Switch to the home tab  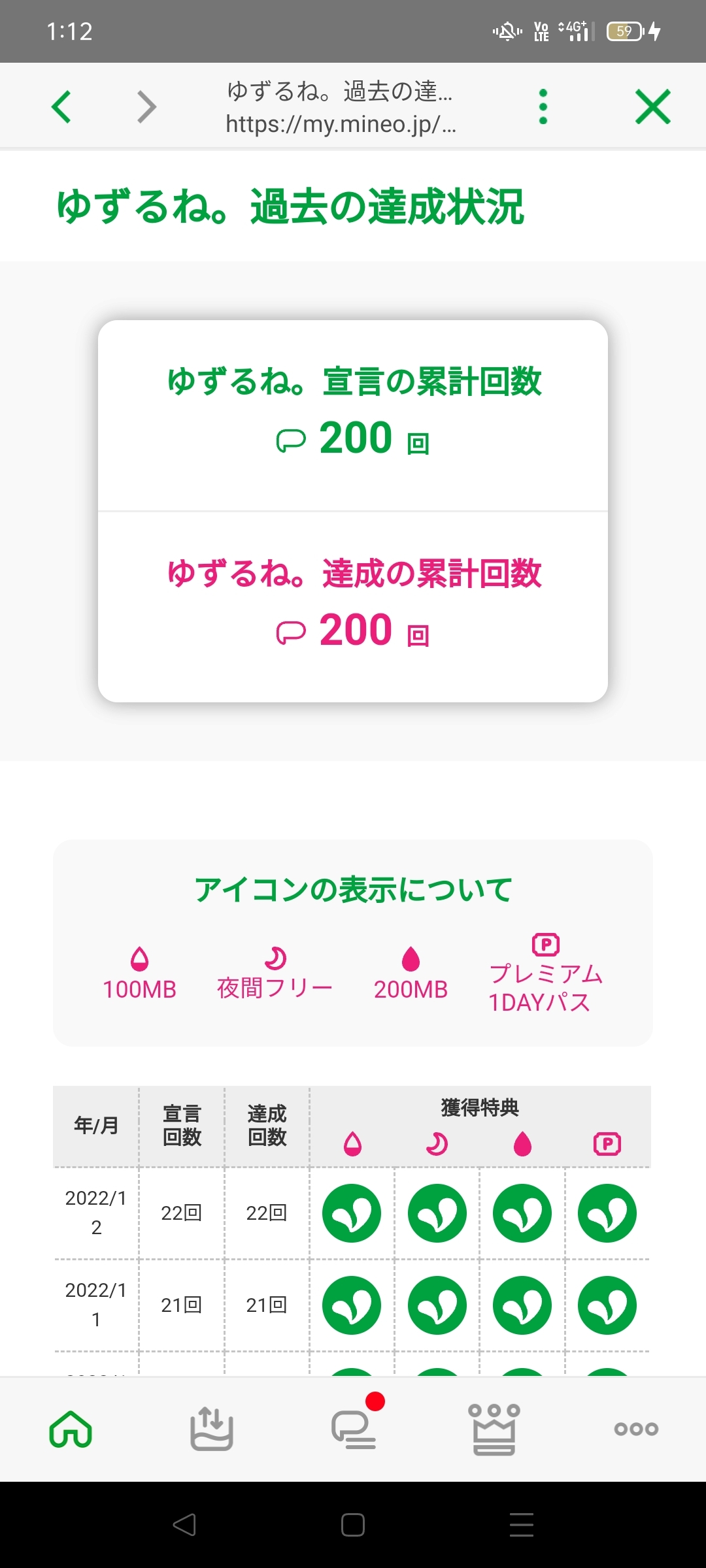tap(71, 1429)
